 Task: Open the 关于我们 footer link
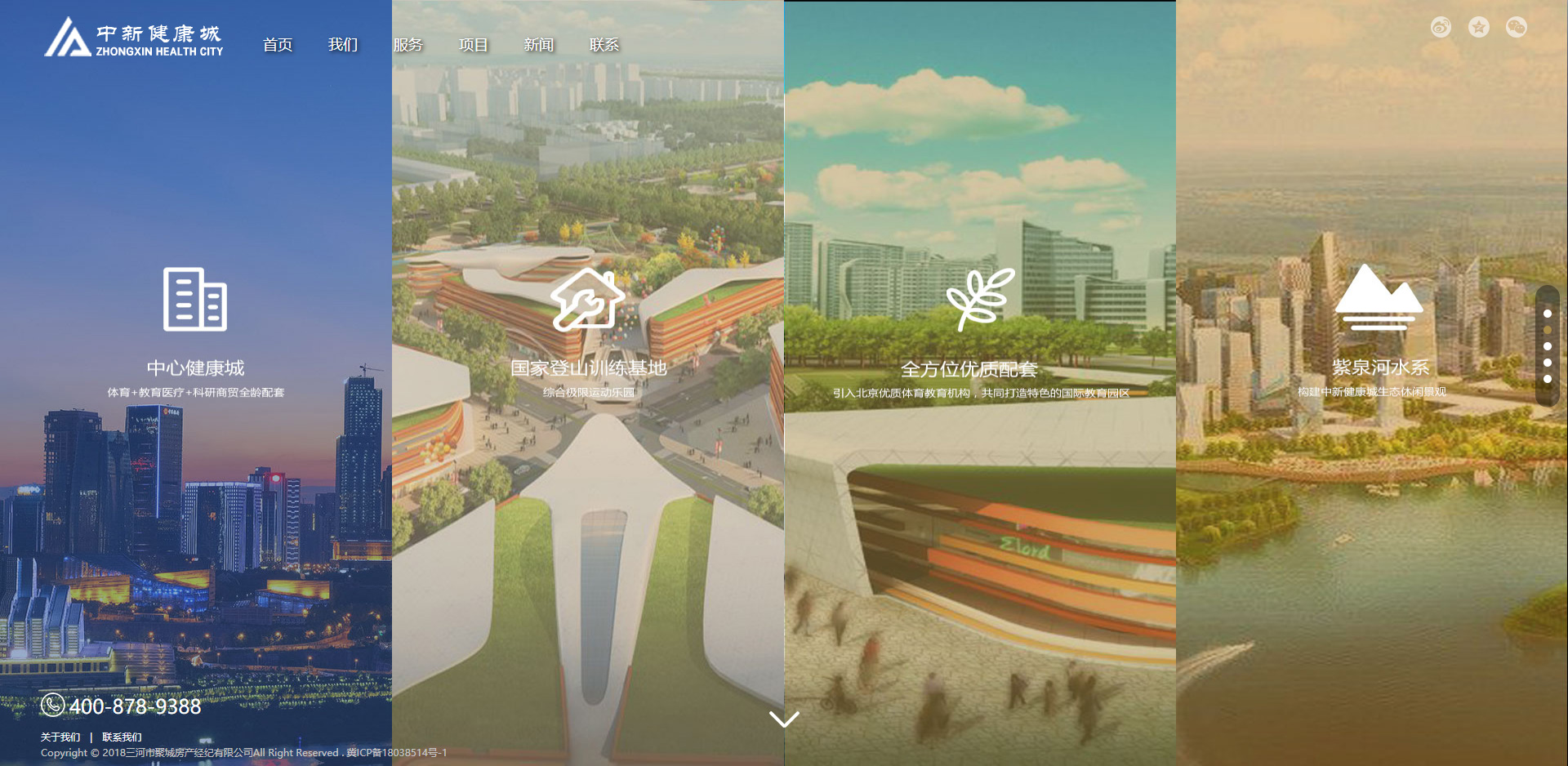(60, 737)
